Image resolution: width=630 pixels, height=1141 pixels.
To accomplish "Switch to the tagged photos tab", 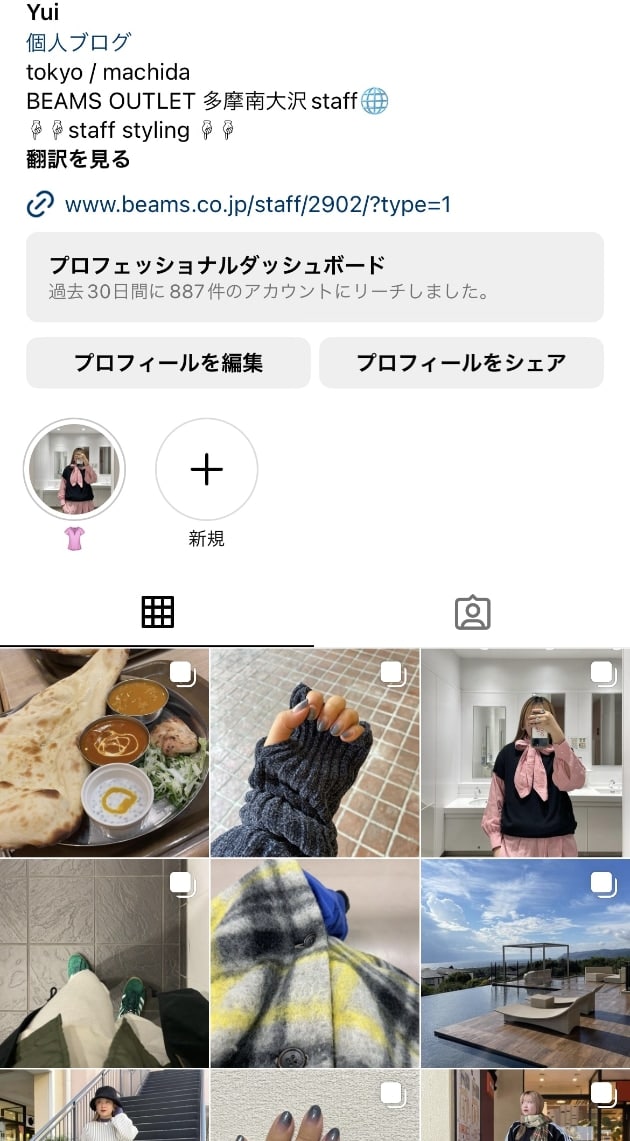I will [x=472, y=612].
